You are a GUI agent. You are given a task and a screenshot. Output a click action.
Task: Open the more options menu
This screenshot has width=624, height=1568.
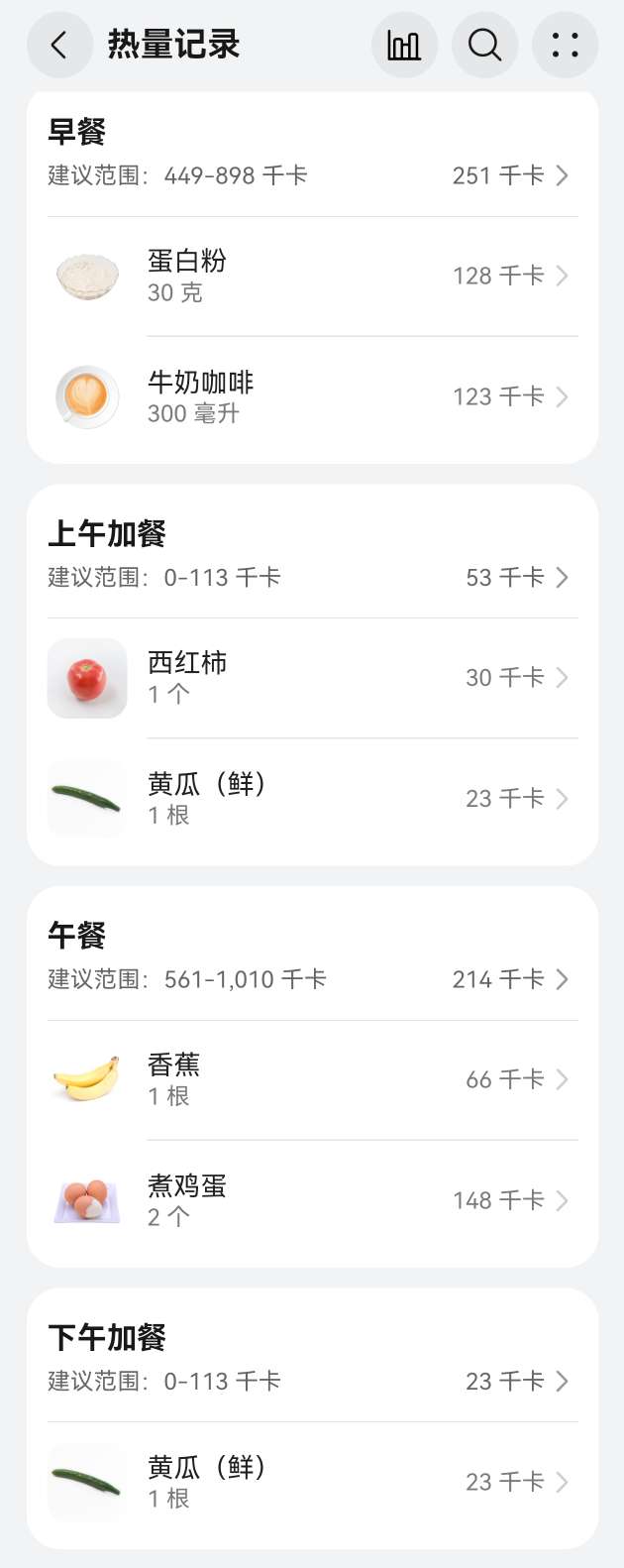(x=565, y=45)
